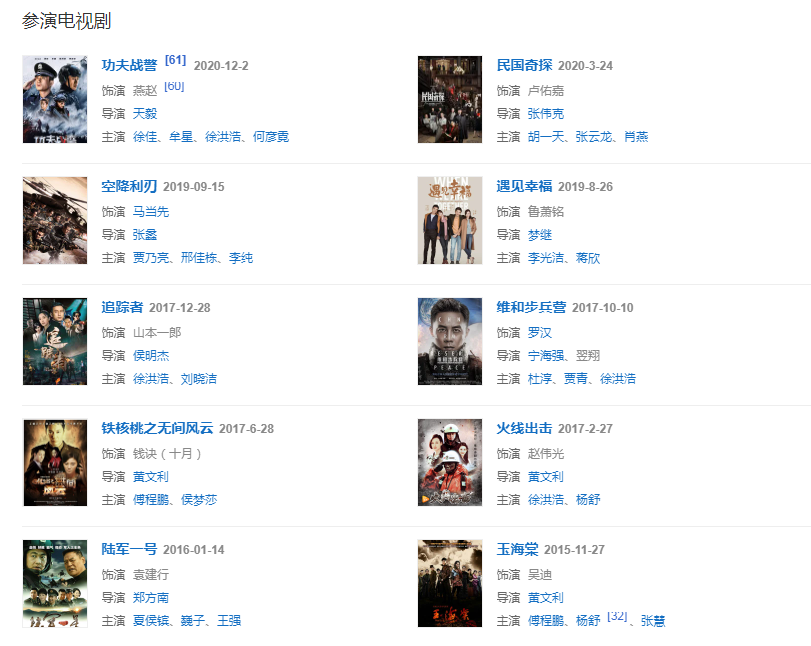Open the 玉海棠 drama link

517,550
